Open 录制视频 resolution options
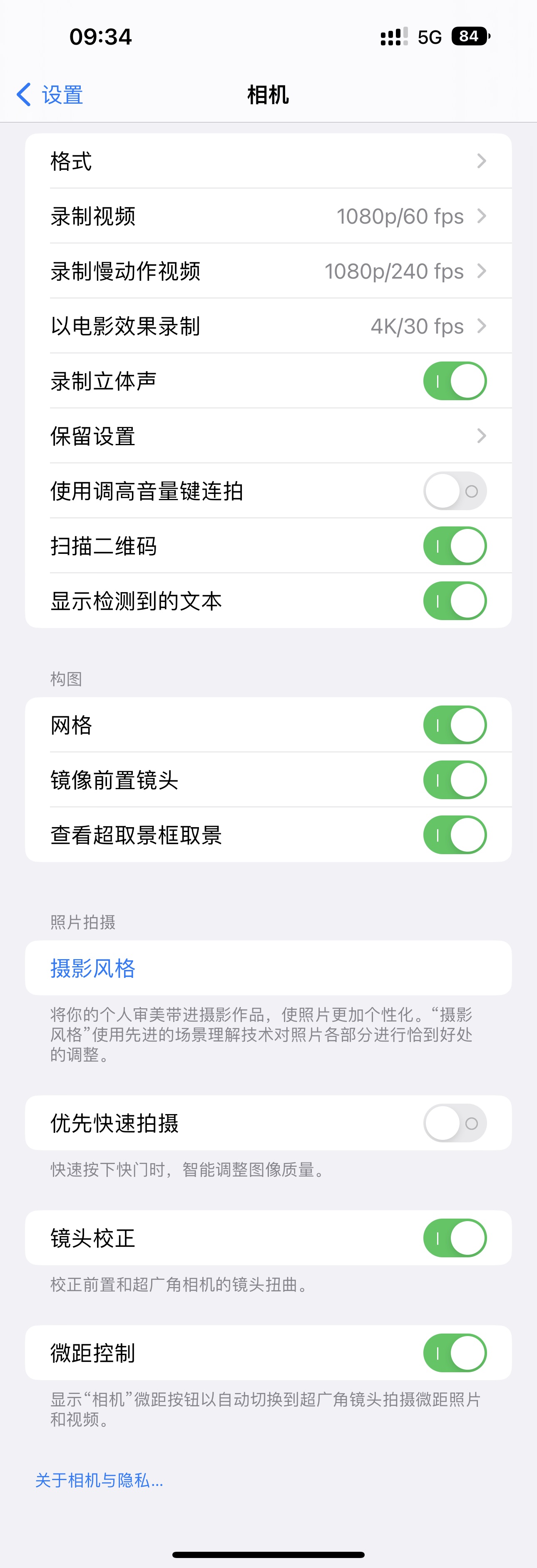This screenshot has height=1568, width=537. click(x=268, y=216)
